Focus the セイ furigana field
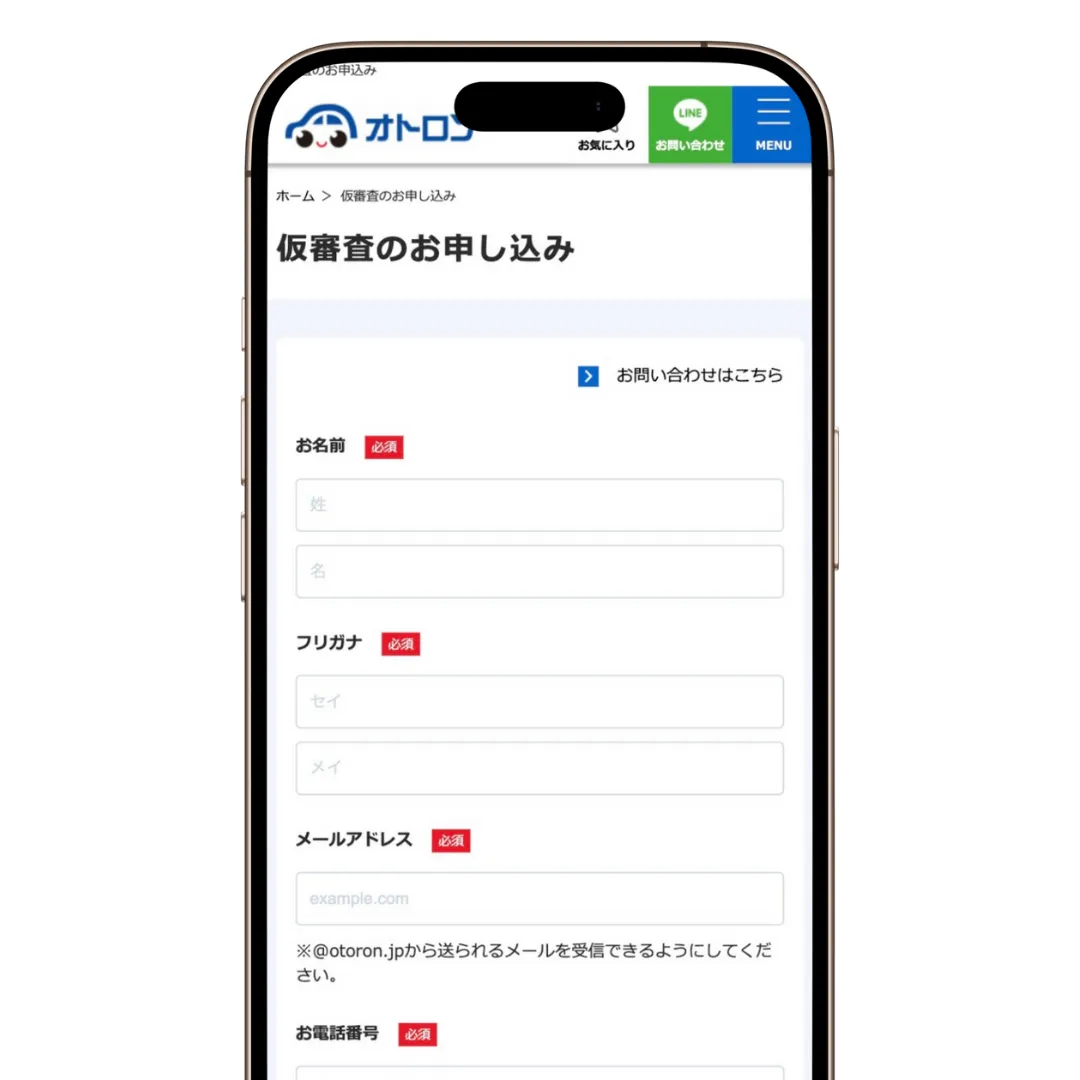 pyautogui.click(x=539, y=702)
